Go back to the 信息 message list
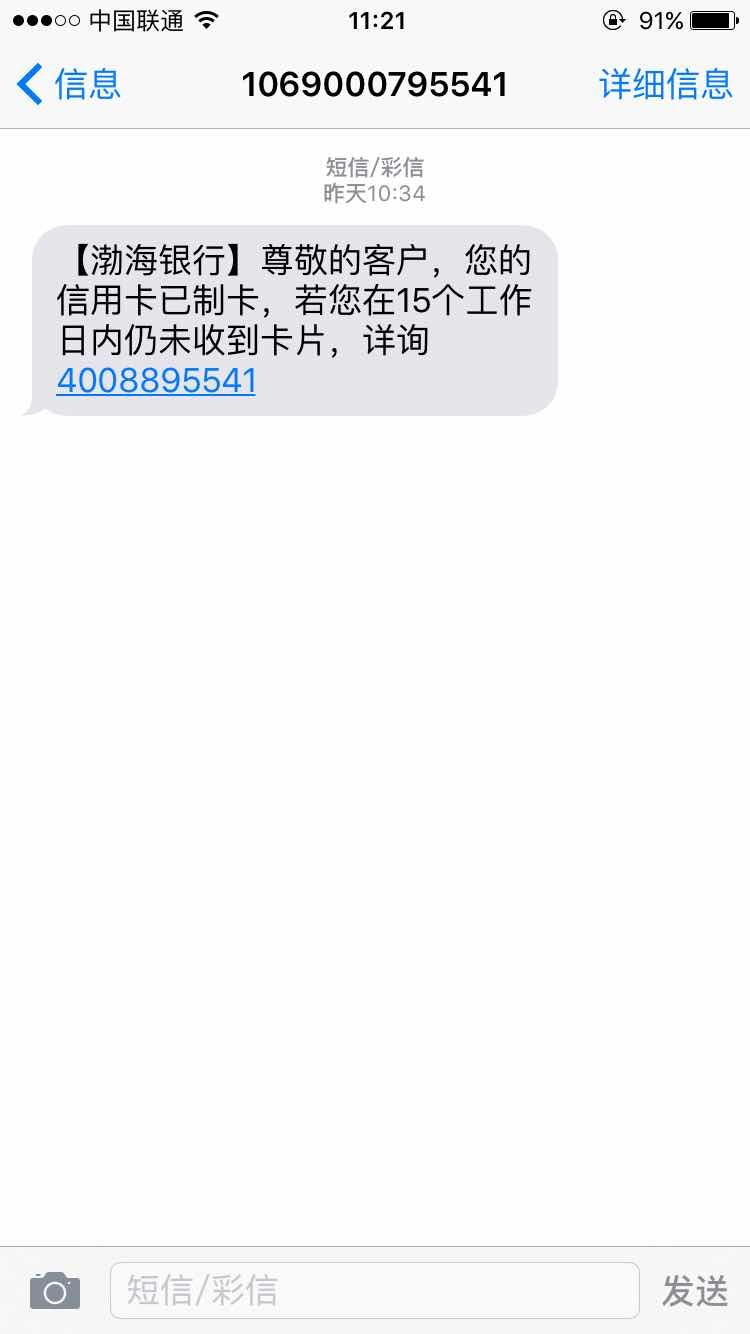This screenshot has height=1334, width=750. (x=69, y=84)
